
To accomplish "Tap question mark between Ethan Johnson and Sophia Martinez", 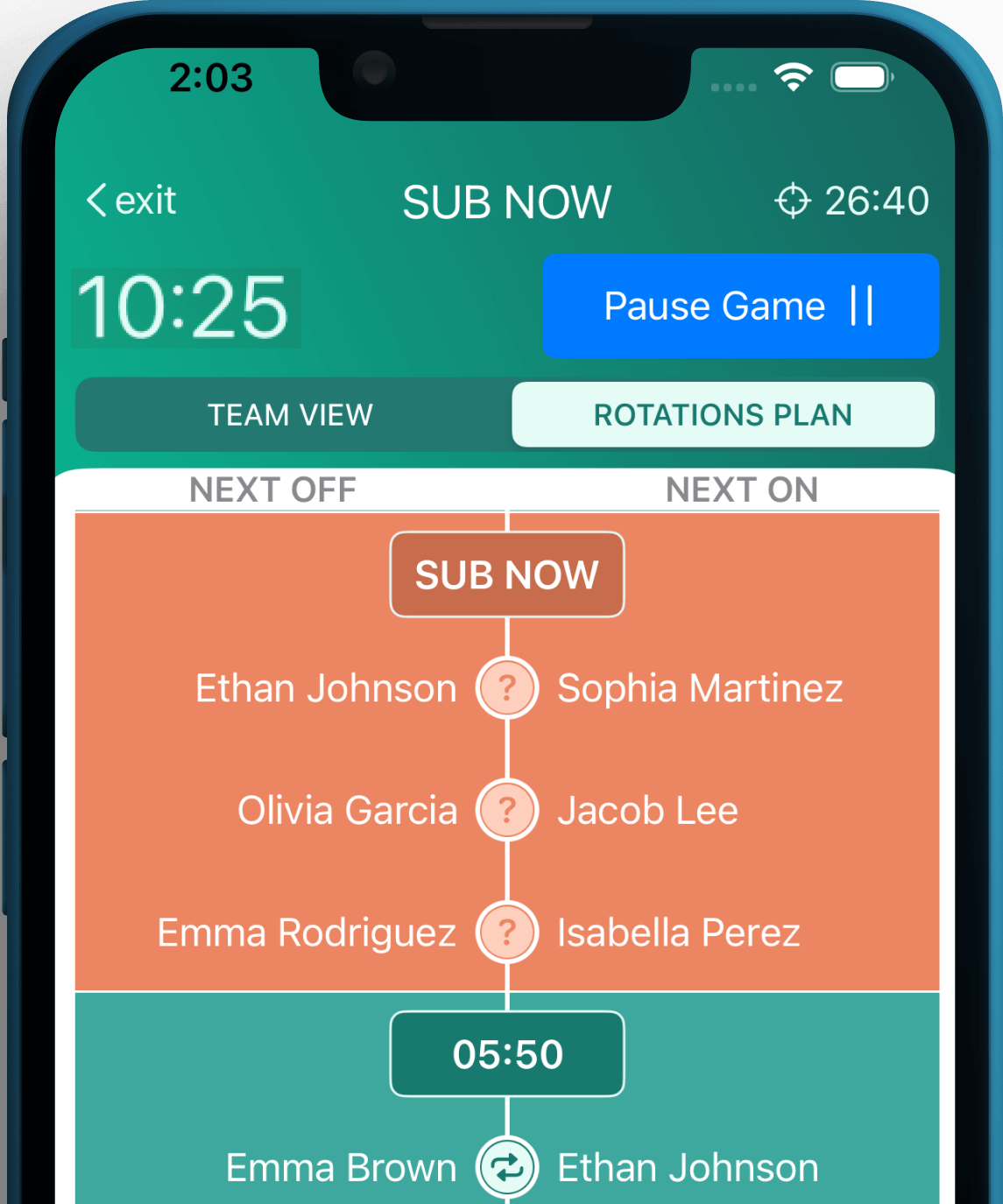I will tap(506, 688).
